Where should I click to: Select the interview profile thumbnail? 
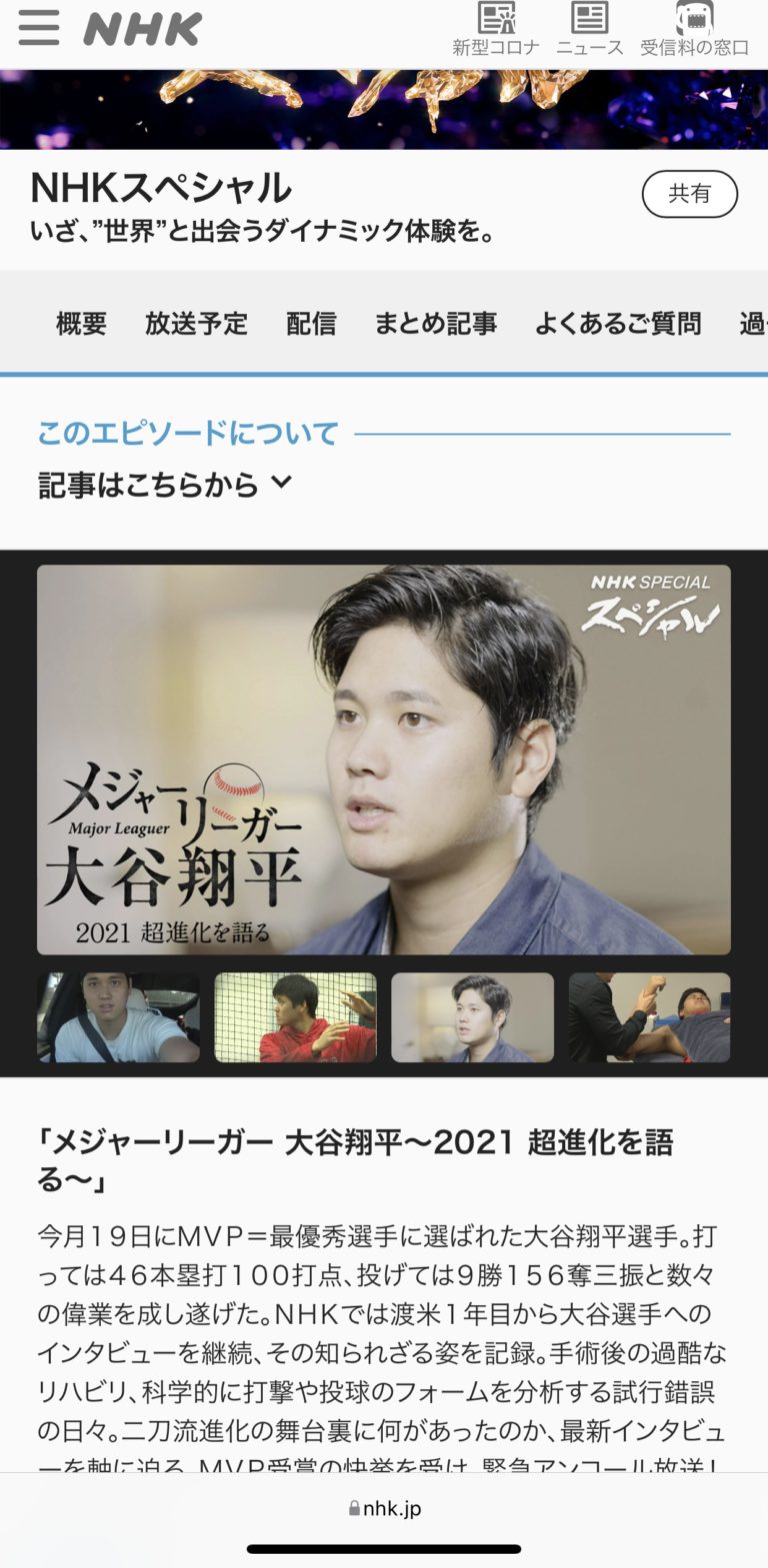tap(472, 1017)
